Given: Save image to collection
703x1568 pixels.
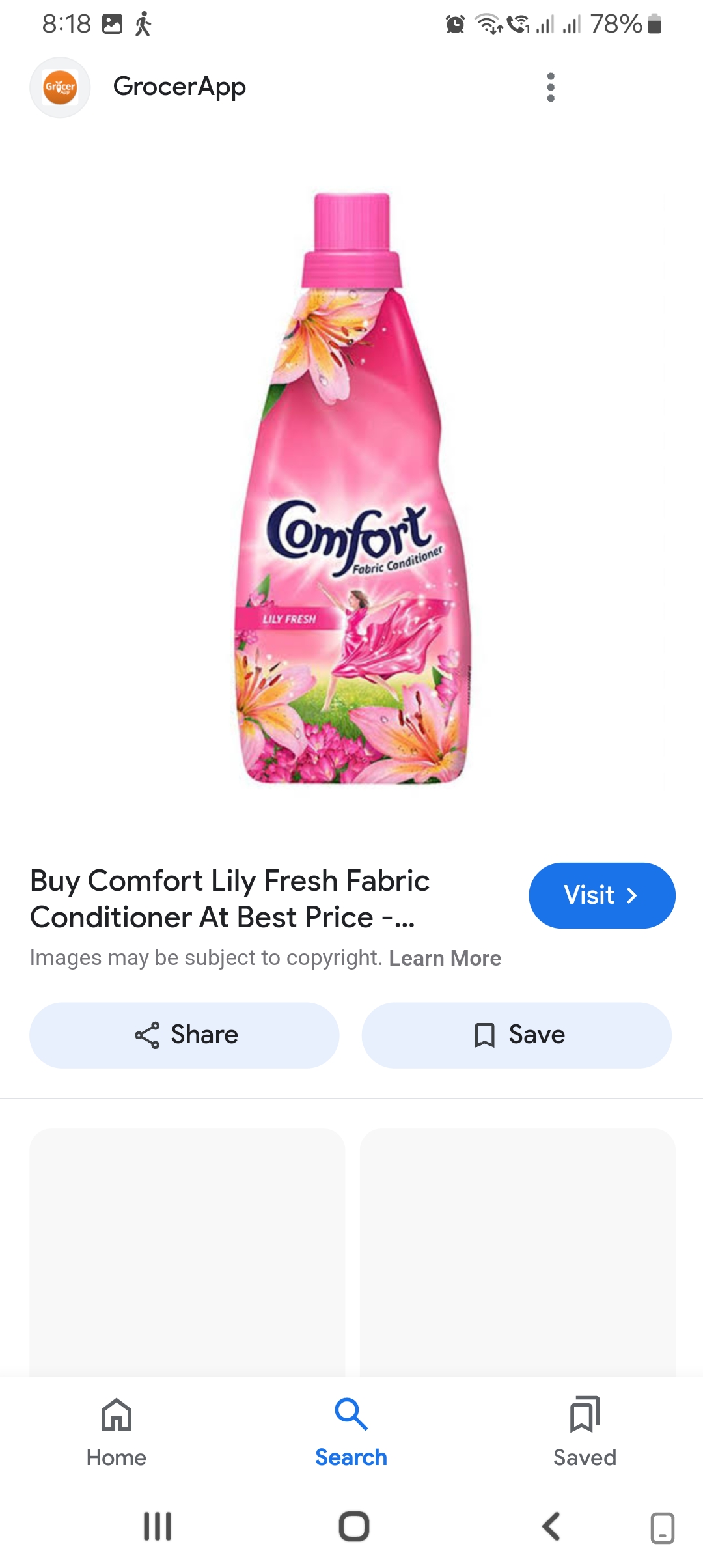Looking at the screenshot, I should (x=516, y=1035).
